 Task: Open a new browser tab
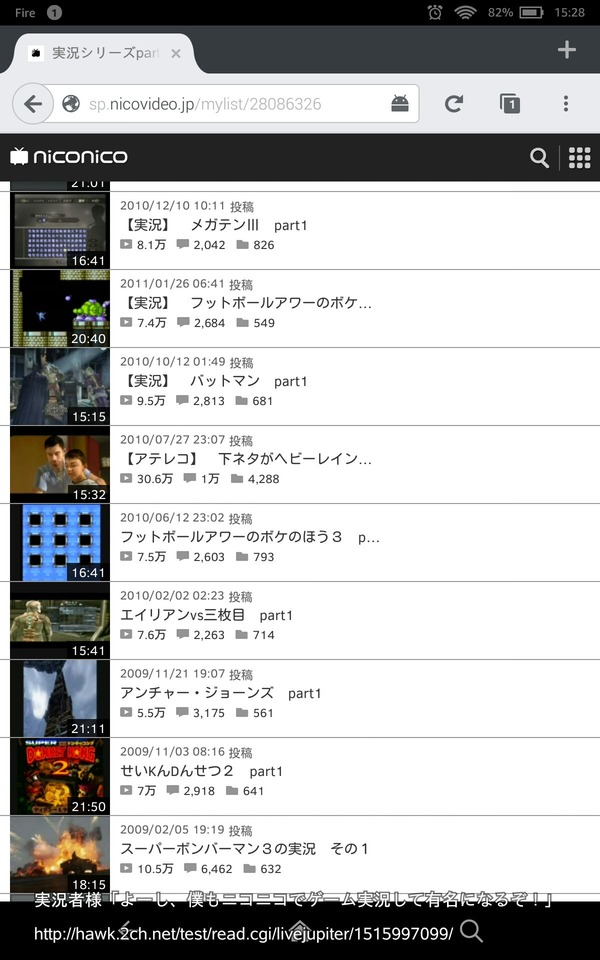pos(567,50)
